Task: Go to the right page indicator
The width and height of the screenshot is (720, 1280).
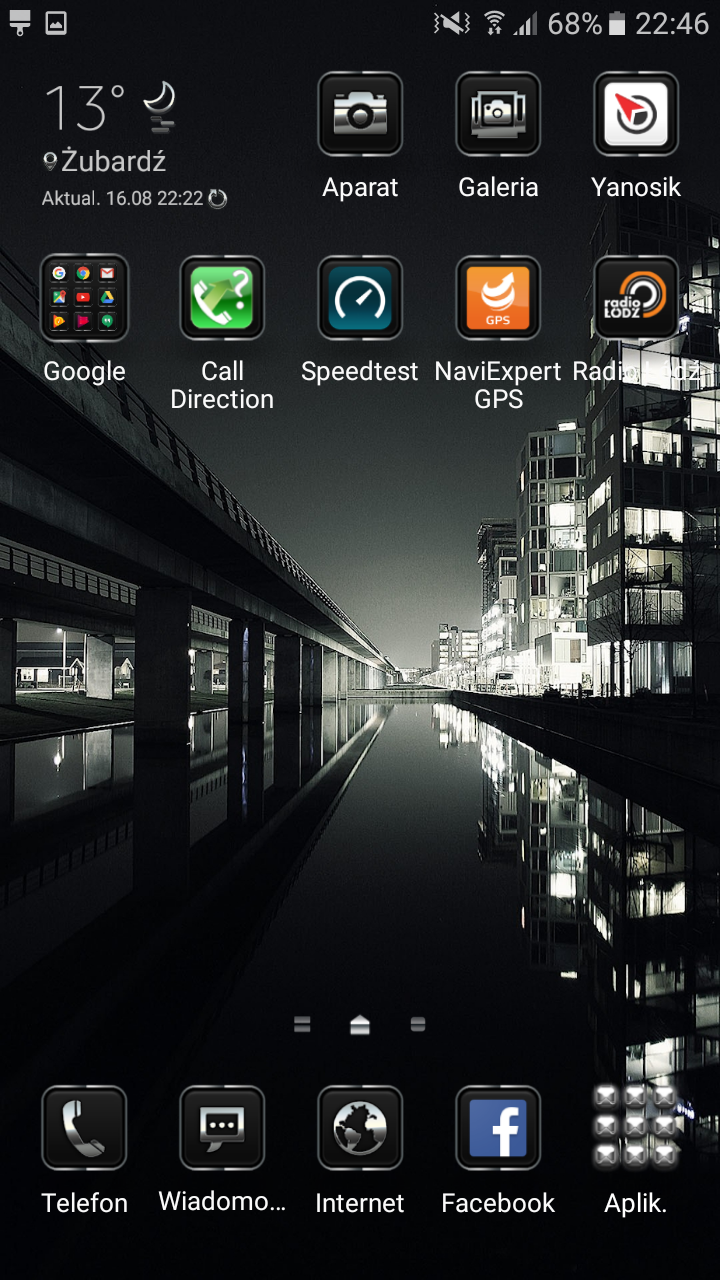Action: (418, 1024)
